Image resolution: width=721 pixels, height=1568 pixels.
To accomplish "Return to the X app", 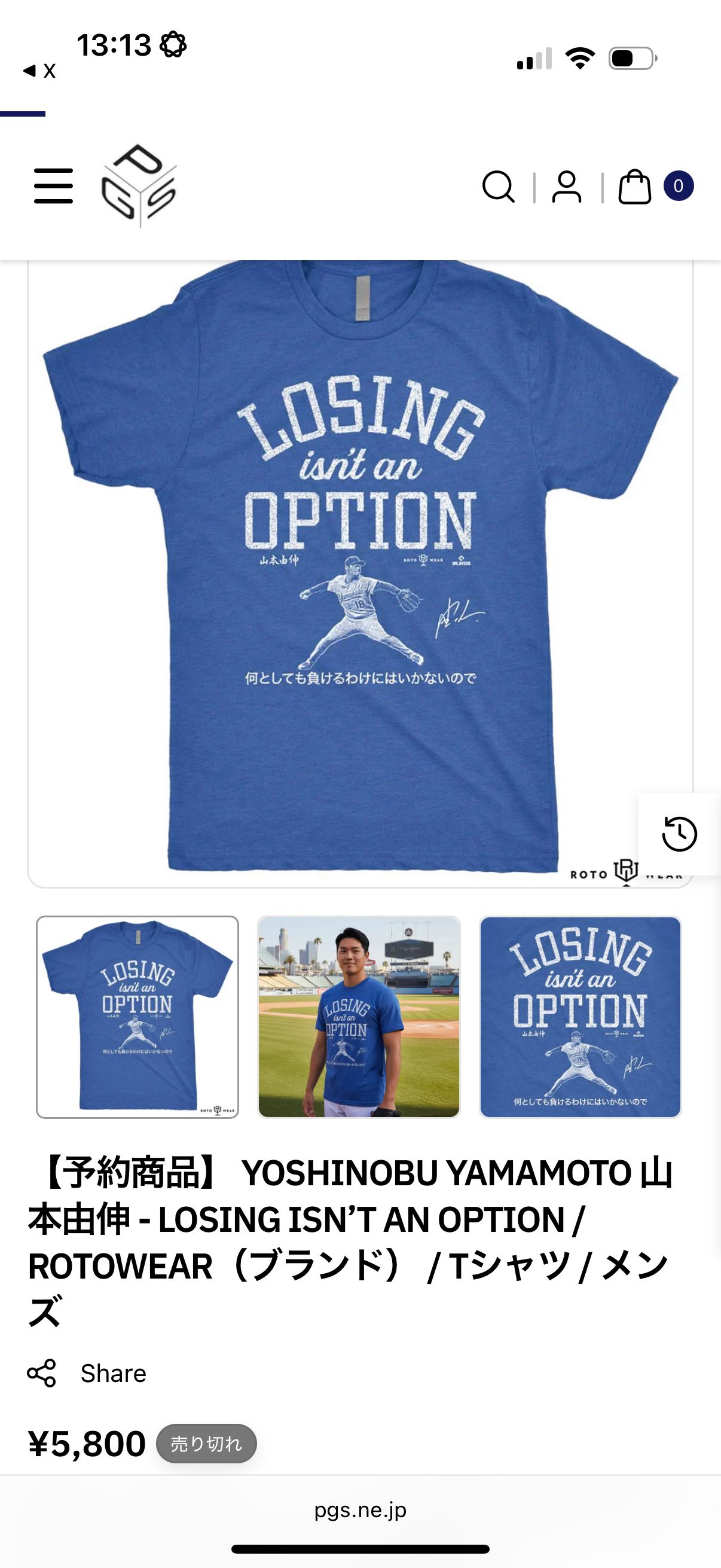I will (x=39, y=71).
